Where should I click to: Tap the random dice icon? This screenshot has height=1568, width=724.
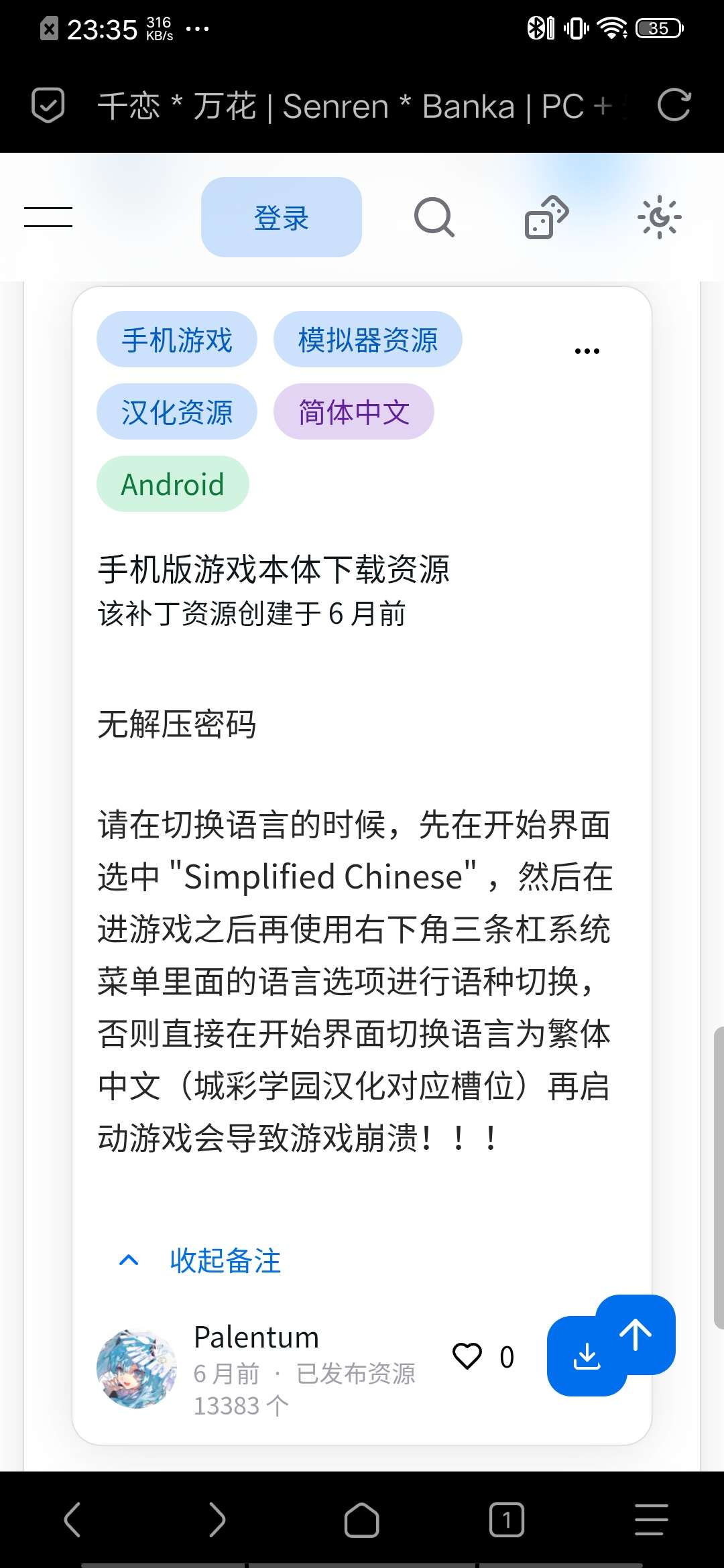(x=546, y=217)
